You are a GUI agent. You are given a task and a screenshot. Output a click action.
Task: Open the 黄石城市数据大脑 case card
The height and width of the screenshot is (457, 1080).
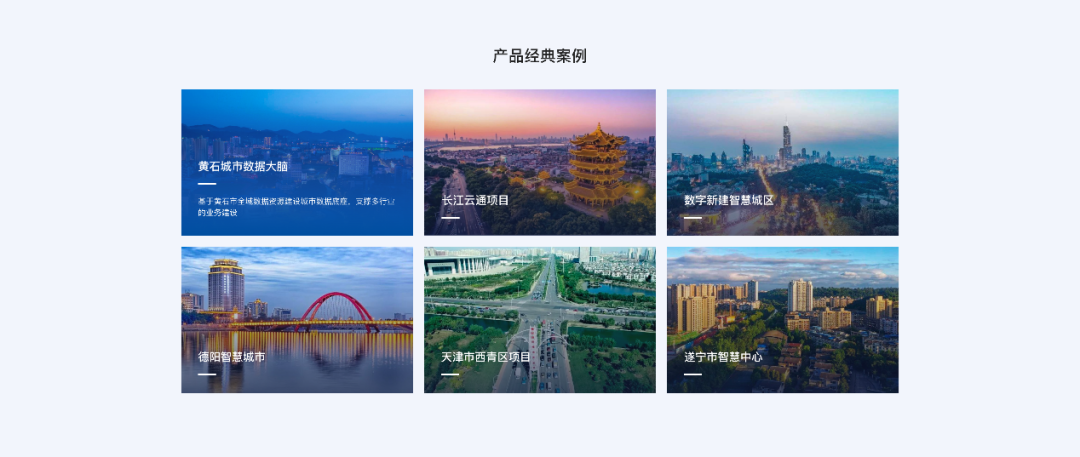(297, 163)
